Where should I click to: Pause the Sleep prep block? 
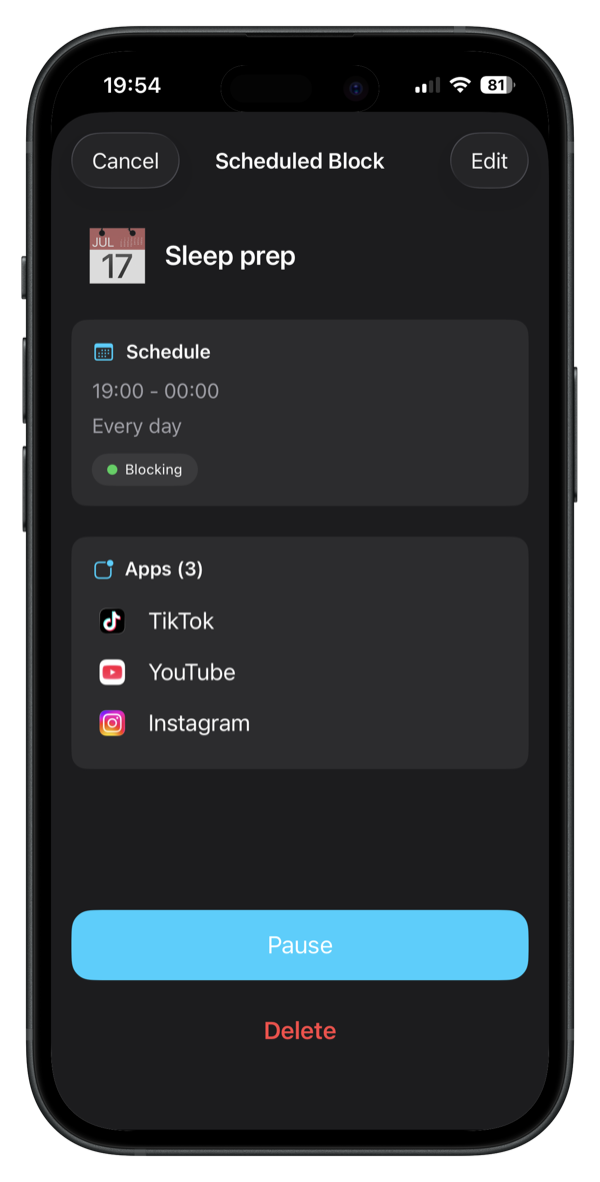coord(300,945)
